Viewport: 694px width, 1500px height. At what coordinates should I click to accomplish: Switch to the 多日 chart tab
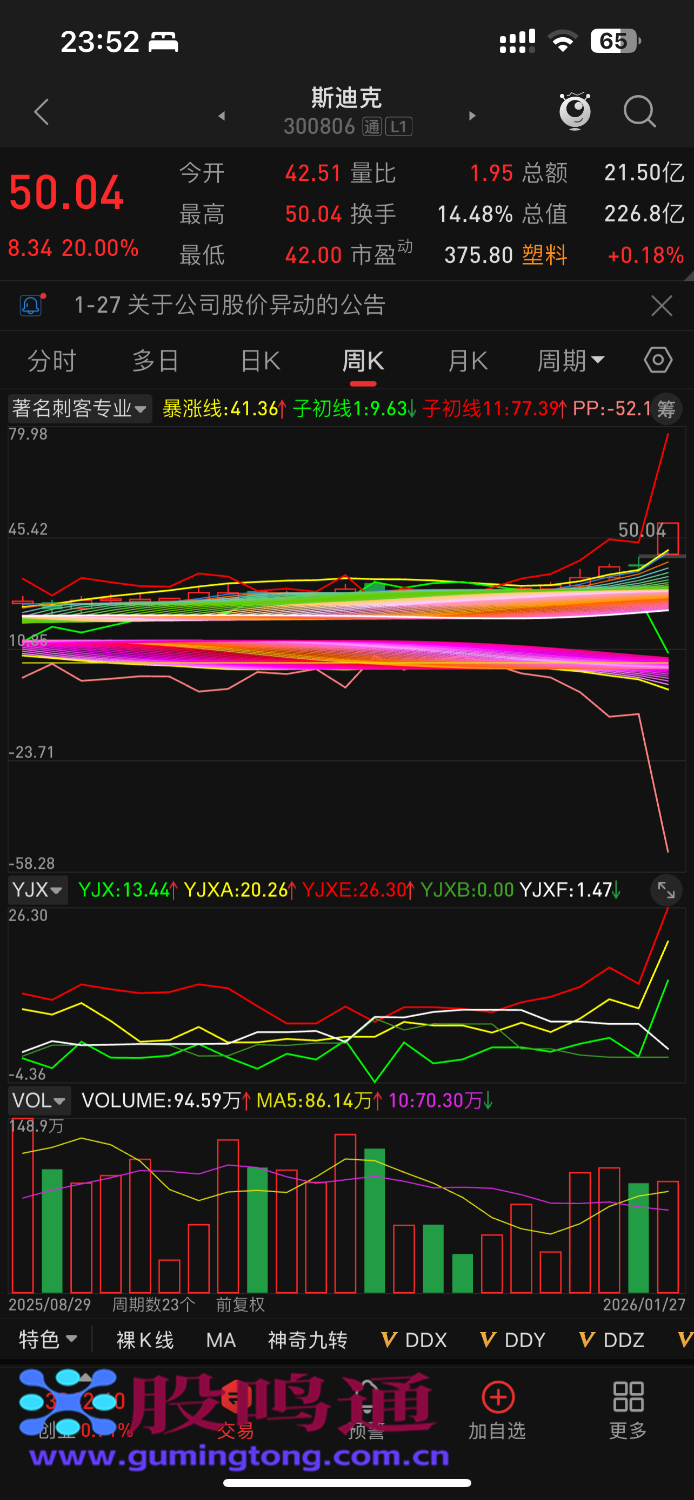[156, 361]
